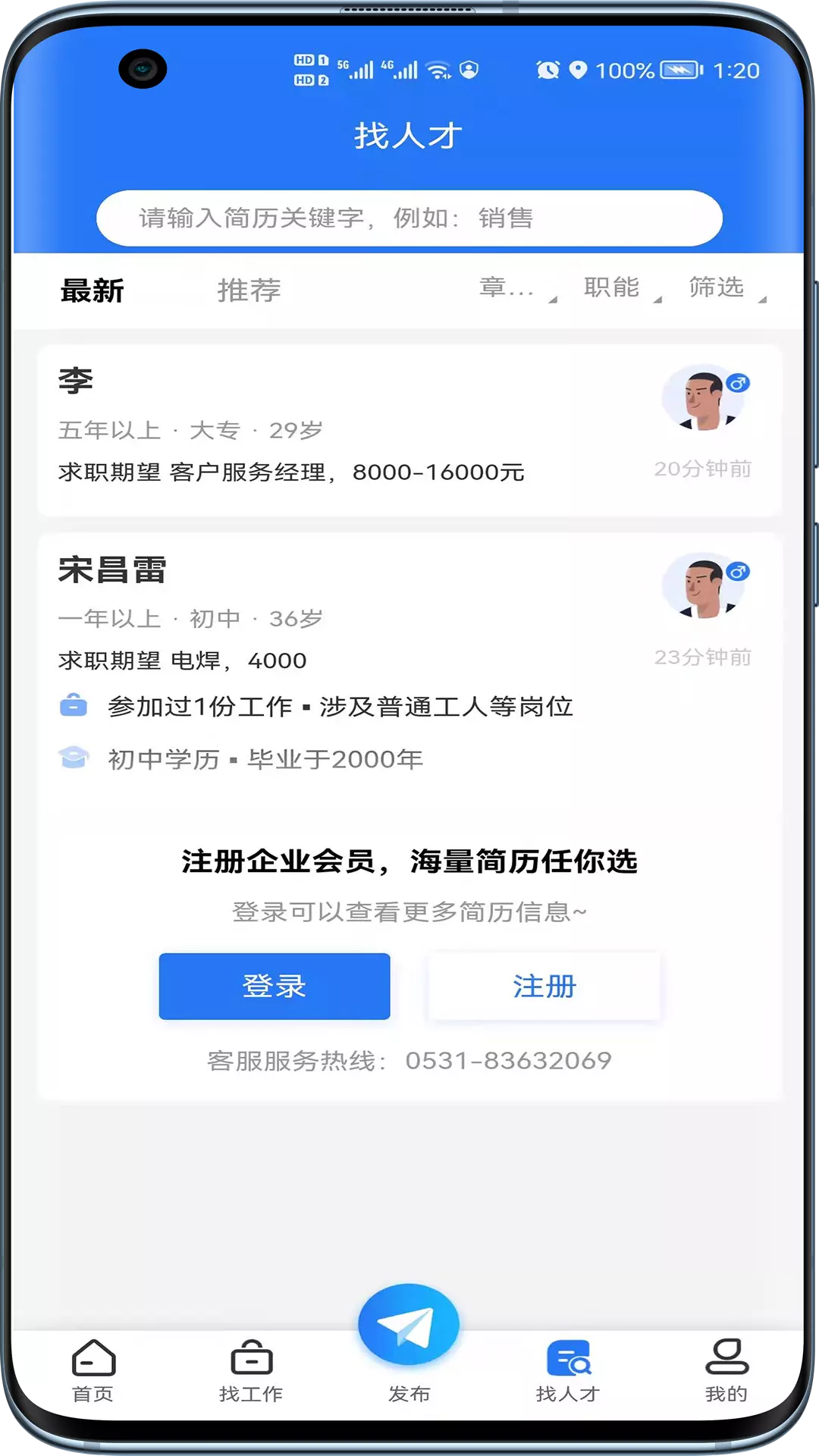
Task: Tap the resume keyword search field
Action: pos(409,218)
